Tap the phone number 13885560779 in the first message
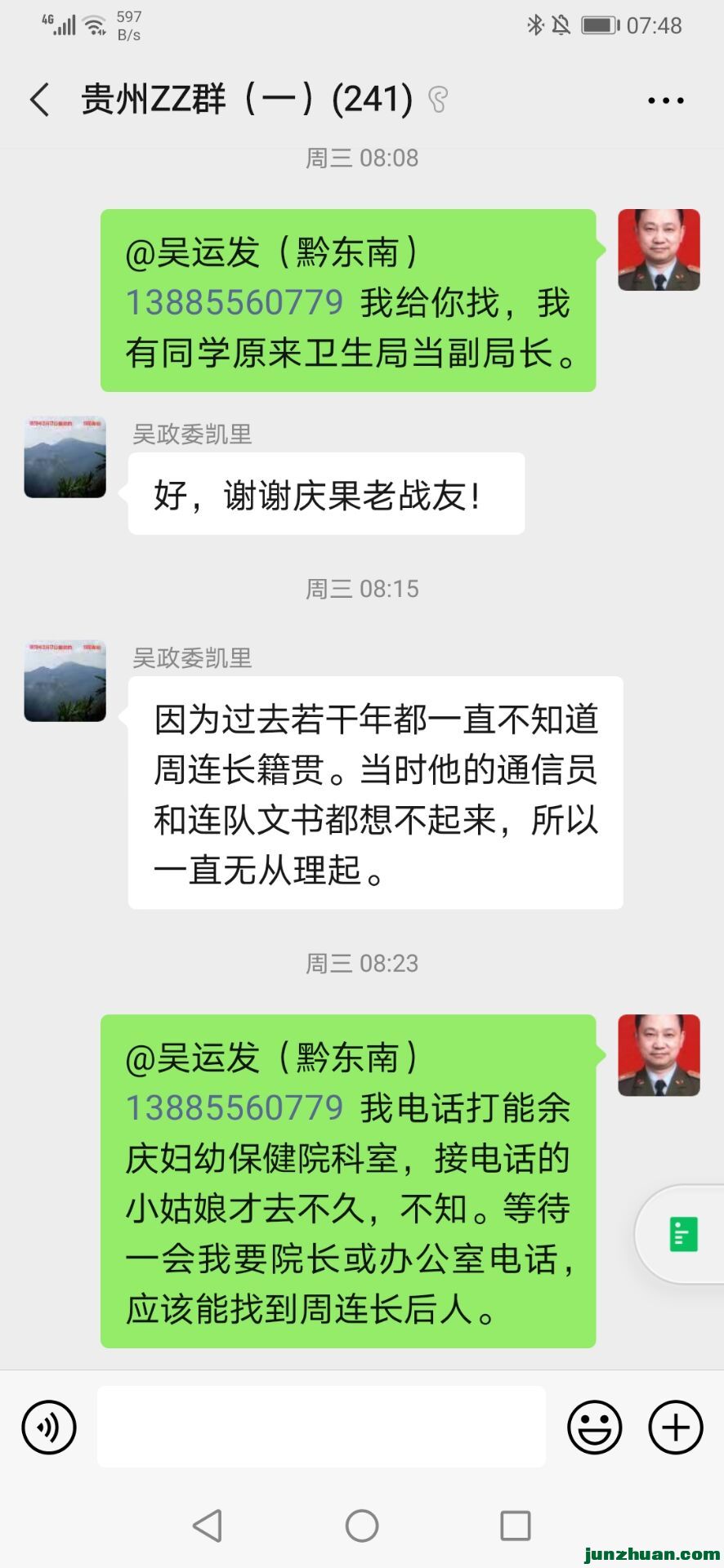The width and height of the screenshot is (724, 1568). point(235,303)
